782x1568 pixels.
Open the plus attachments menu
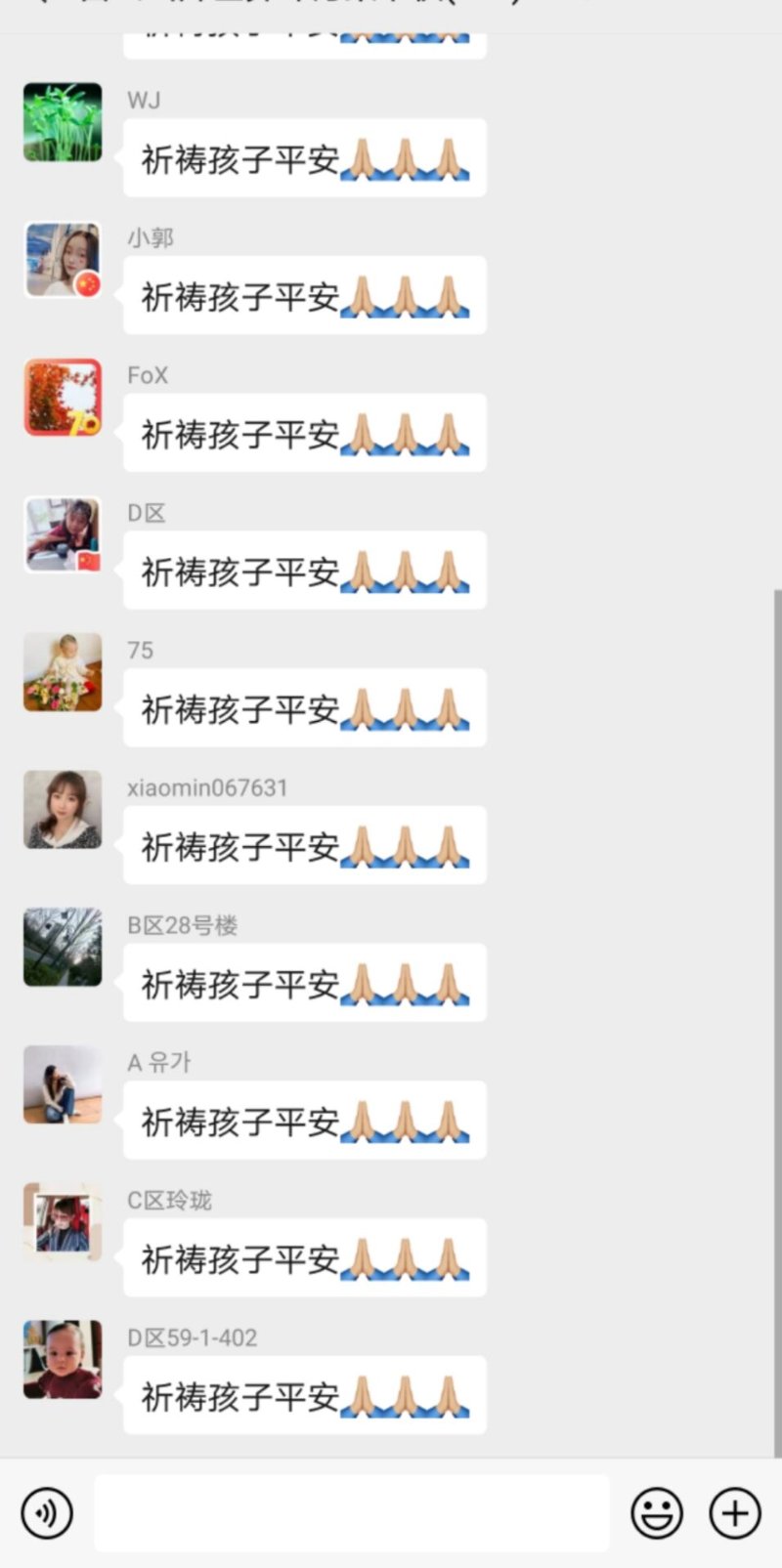point(735,1513)
